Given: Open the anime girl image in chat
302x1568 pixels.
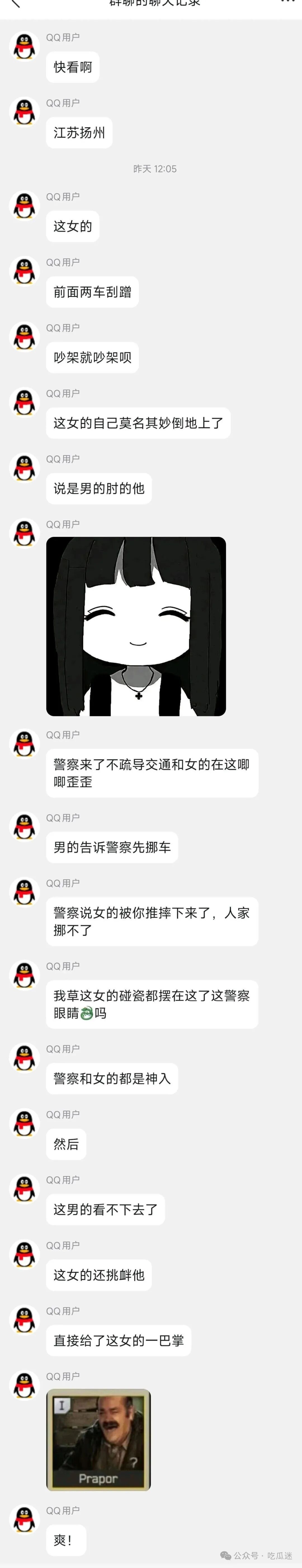Looking at the screenshot, I should pos(136,626).
